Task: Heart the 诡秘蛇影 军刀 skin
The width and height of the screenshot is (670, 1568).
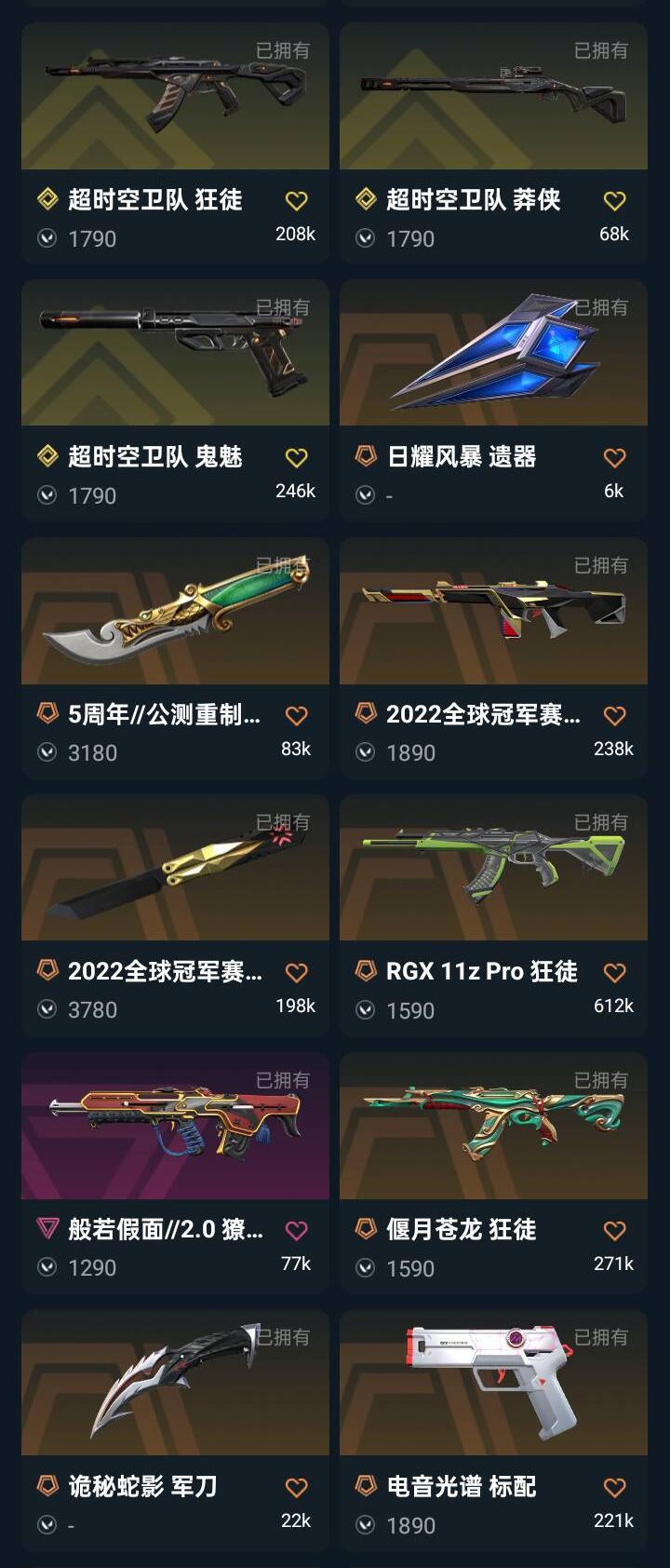Action: coord(296,1487)
